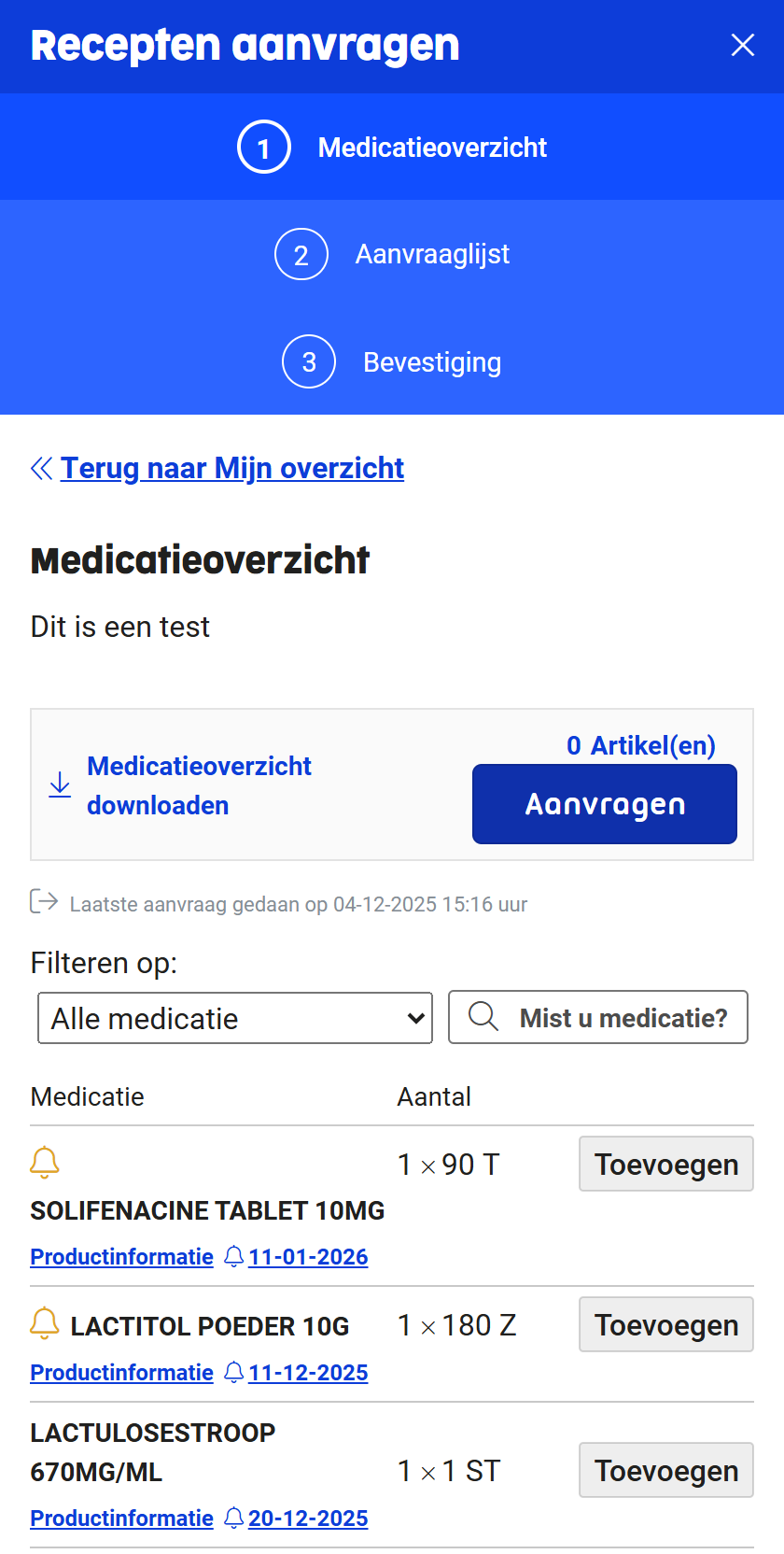This screenshot has width=784, height=1554.
Task: Tap the blue Aanvragen button
Action: (x=604, y=804)
